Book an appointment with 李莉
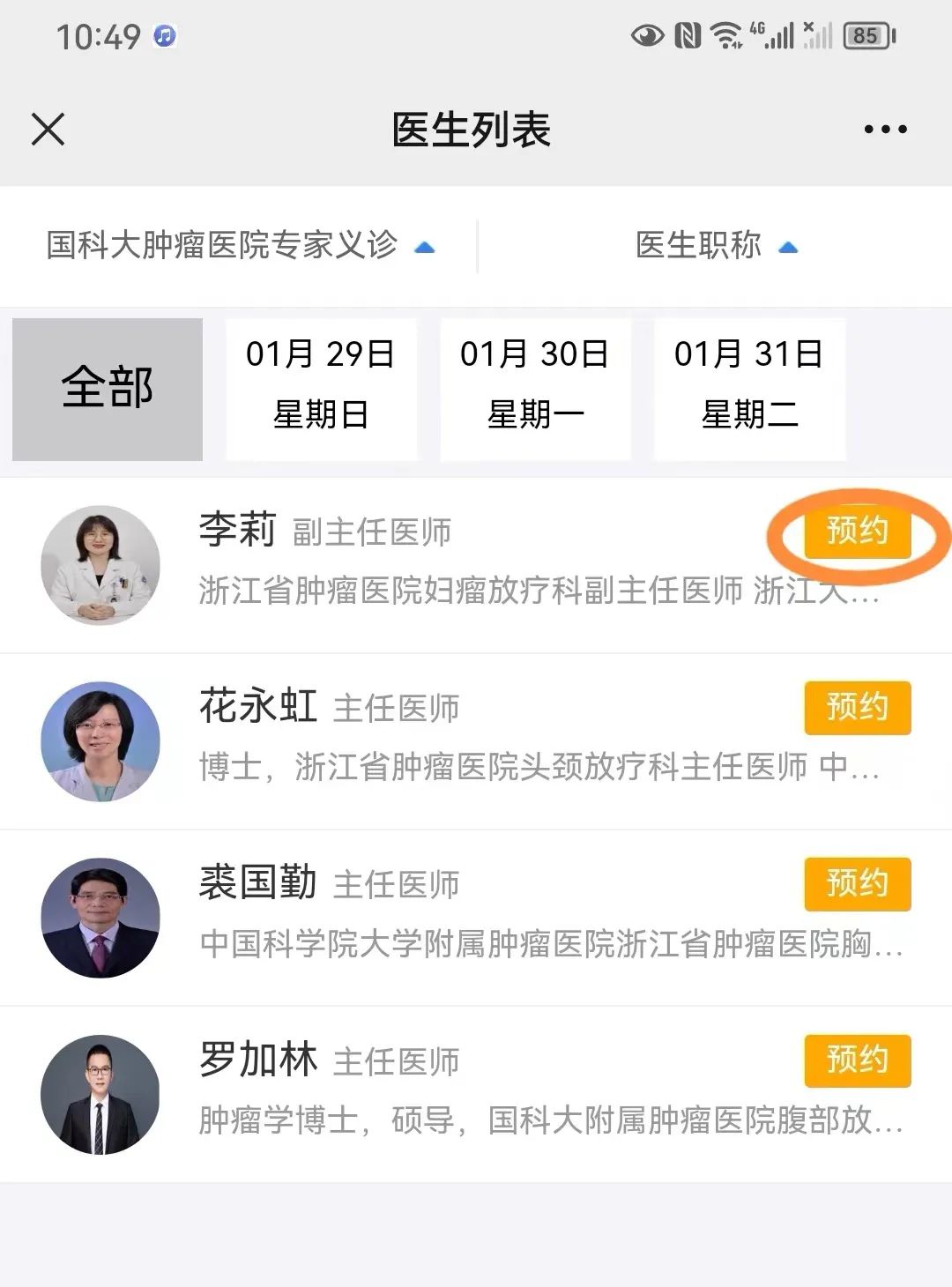 pyautogui.click(x=857, y=532)
